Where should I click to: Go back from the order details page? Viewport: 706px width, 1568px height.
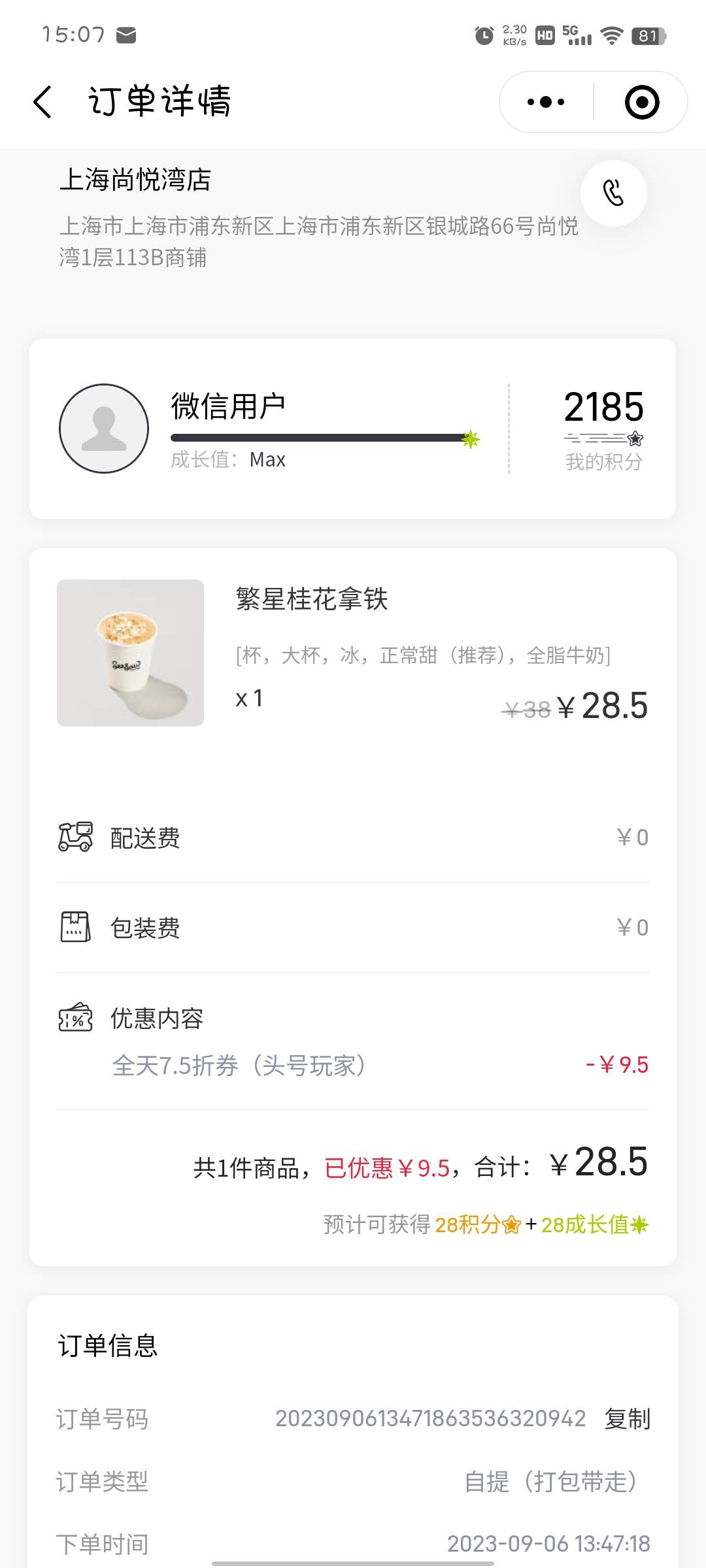tap(42, 102)
